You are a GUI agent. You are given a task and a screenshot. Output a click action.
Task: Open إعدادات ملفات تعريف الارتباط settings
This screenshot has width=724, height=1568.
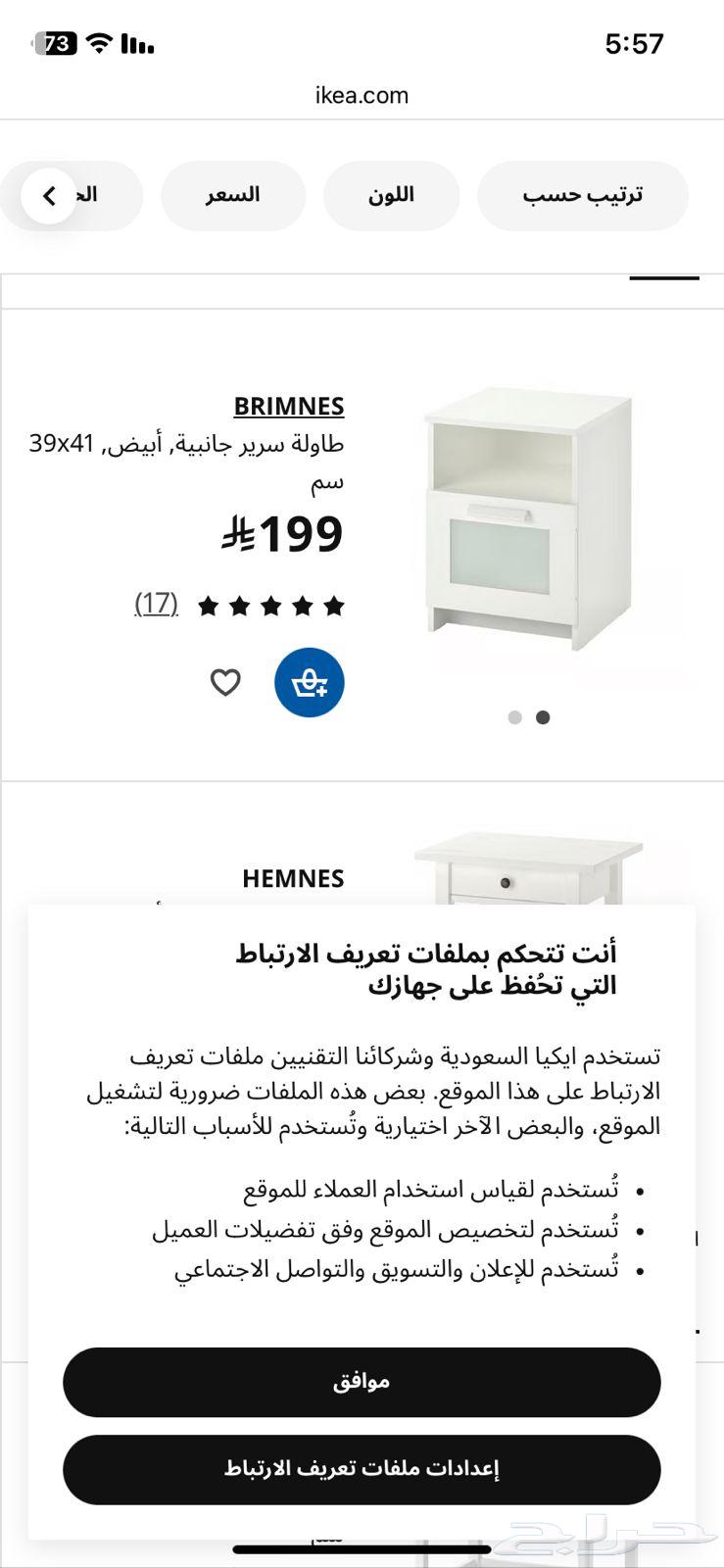click(362, 1468)
